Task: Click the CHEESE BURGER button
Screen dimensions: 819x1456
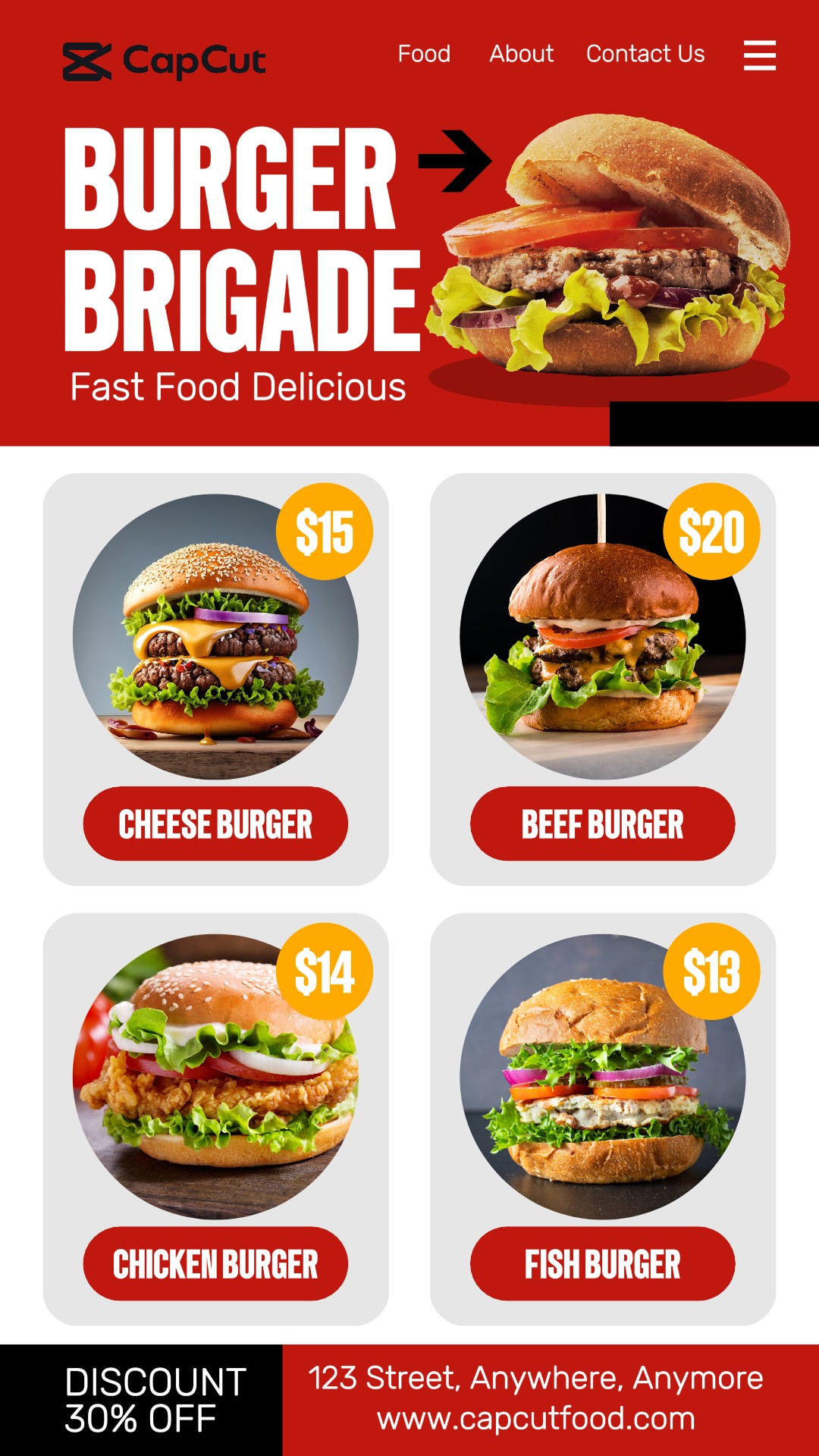Action: pyautogui.click(x=215, y=823)
